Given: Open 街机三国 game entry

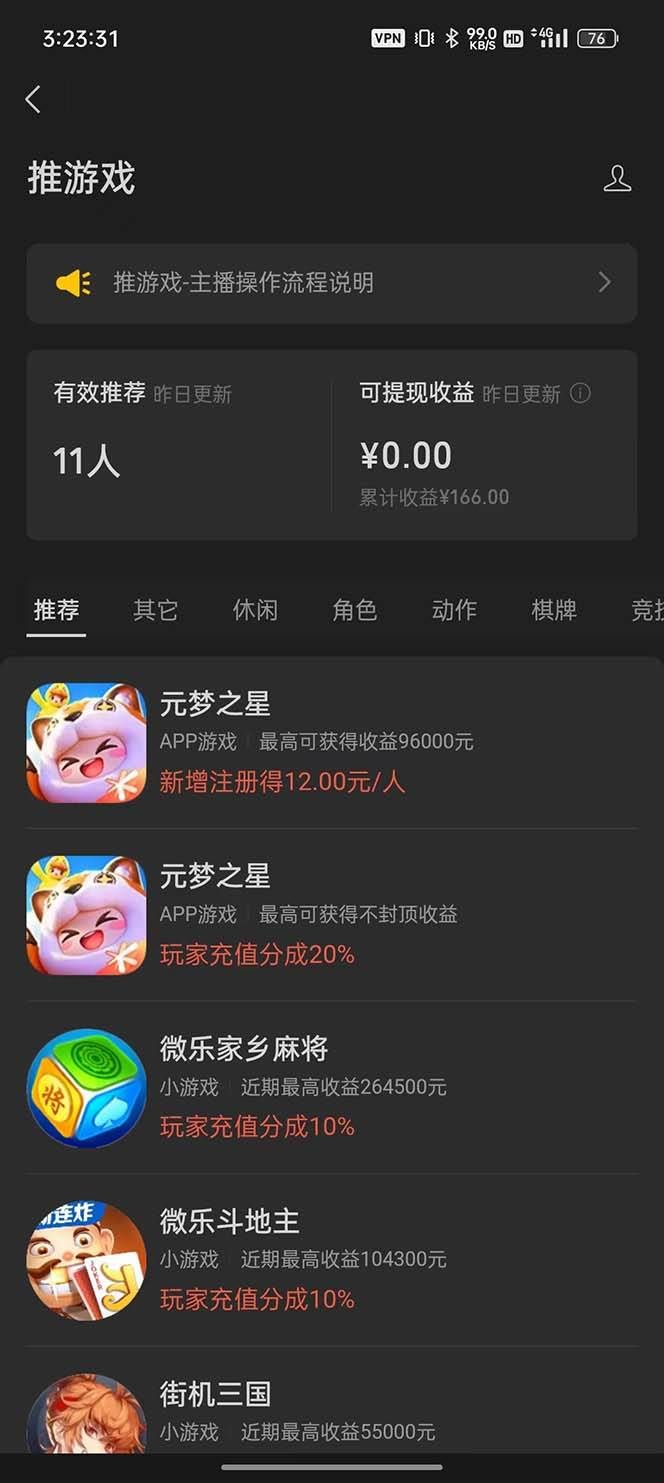Looking at the screenshot, I should point(331,1412).
